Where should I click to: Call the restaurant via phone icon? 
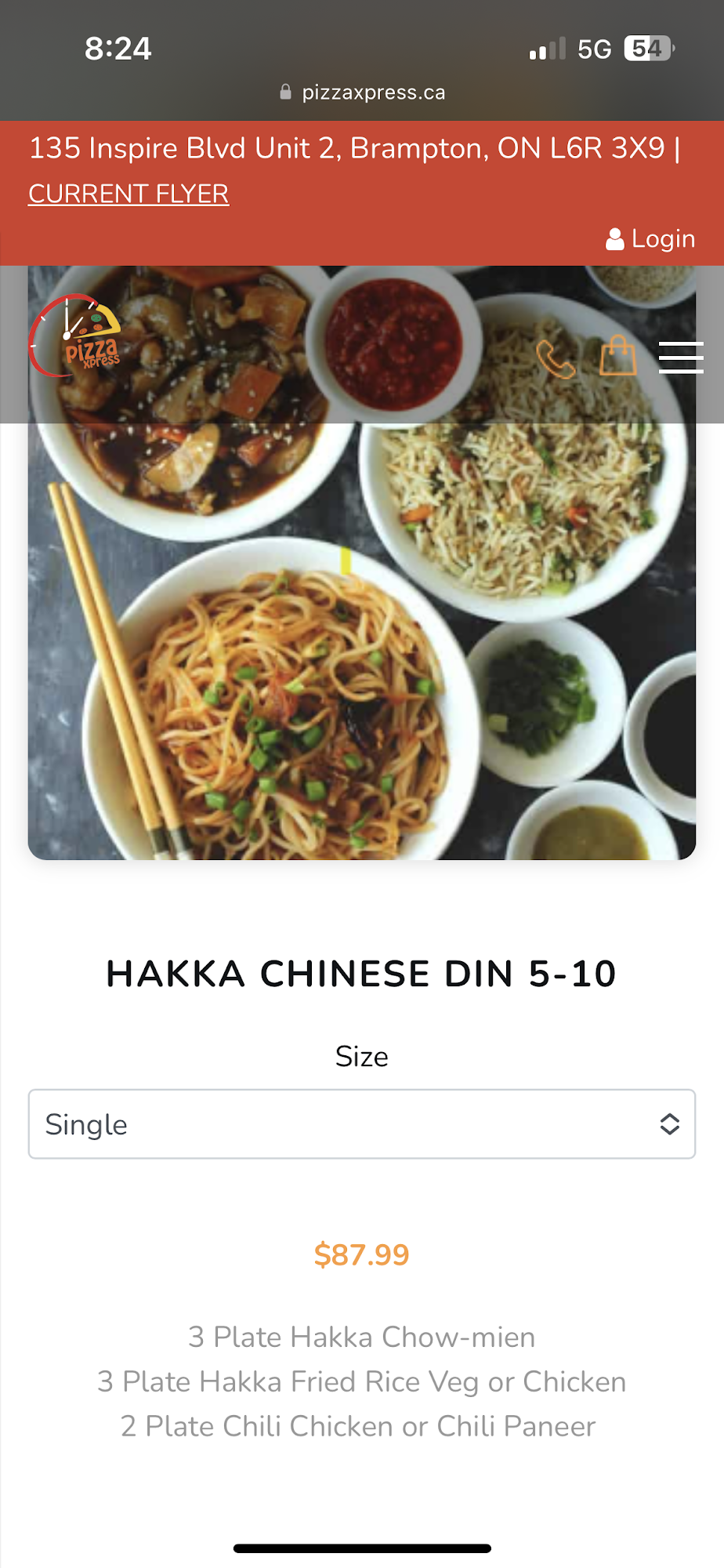pos(556,359)
